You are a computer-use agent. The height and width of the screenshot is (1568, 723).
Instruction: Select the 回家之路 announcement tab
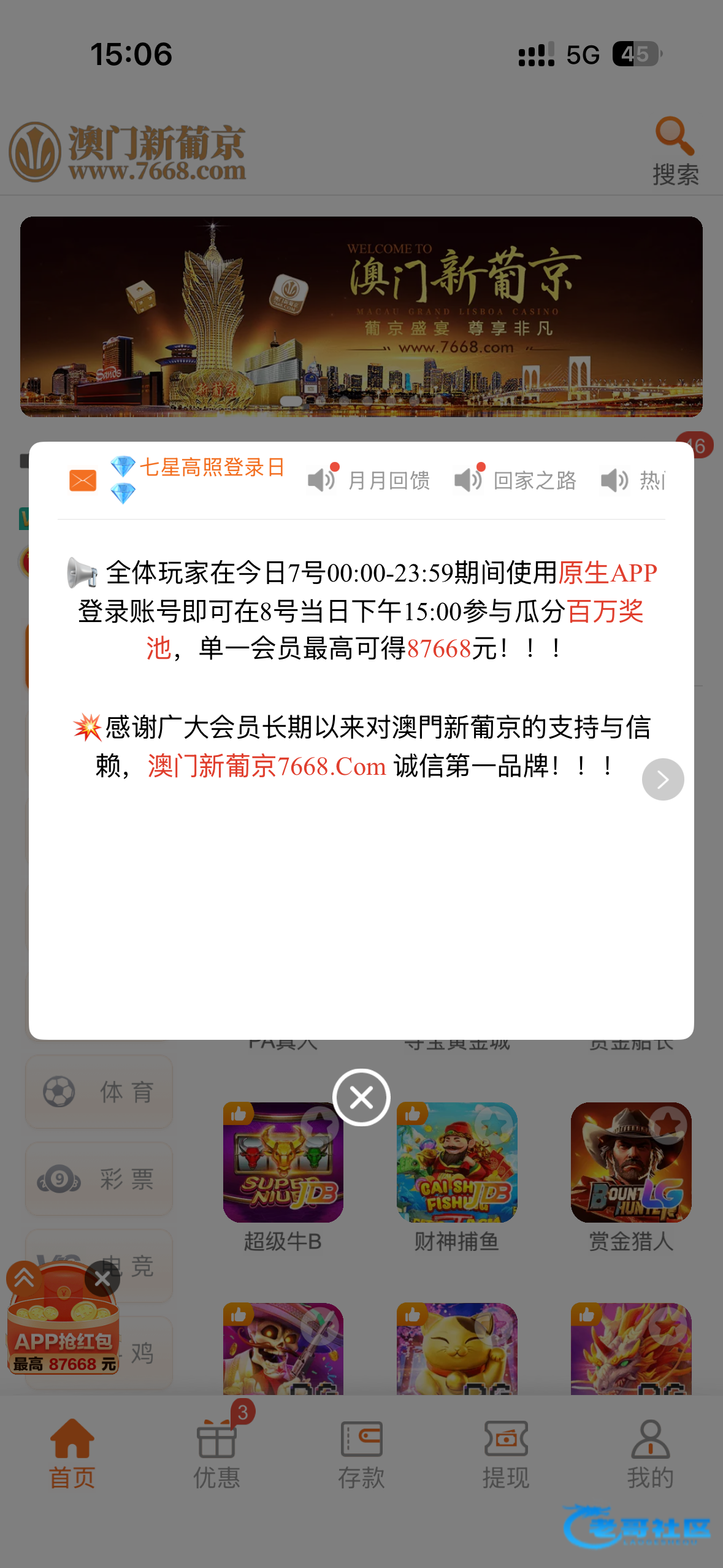click(516, 480)
